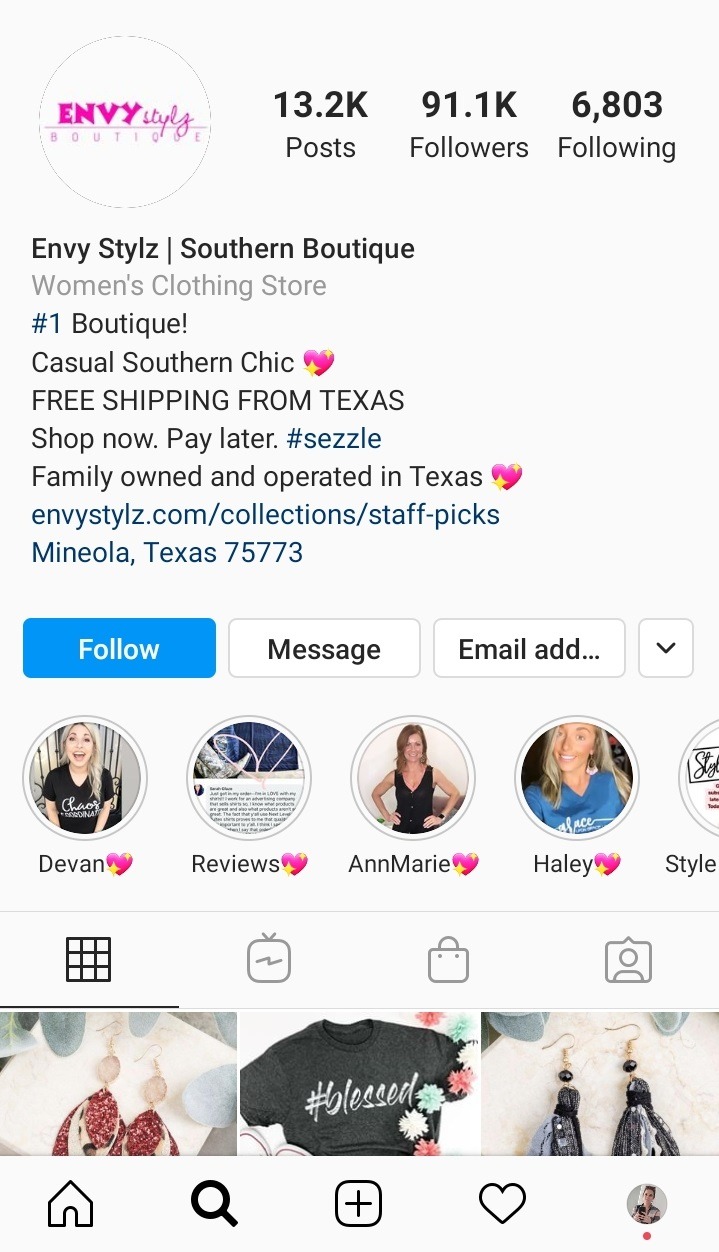Image resolution: width=719 pixels, height=1252 pixels.
Task: Select the grid posts tab
Action: (x=89, y=961)
